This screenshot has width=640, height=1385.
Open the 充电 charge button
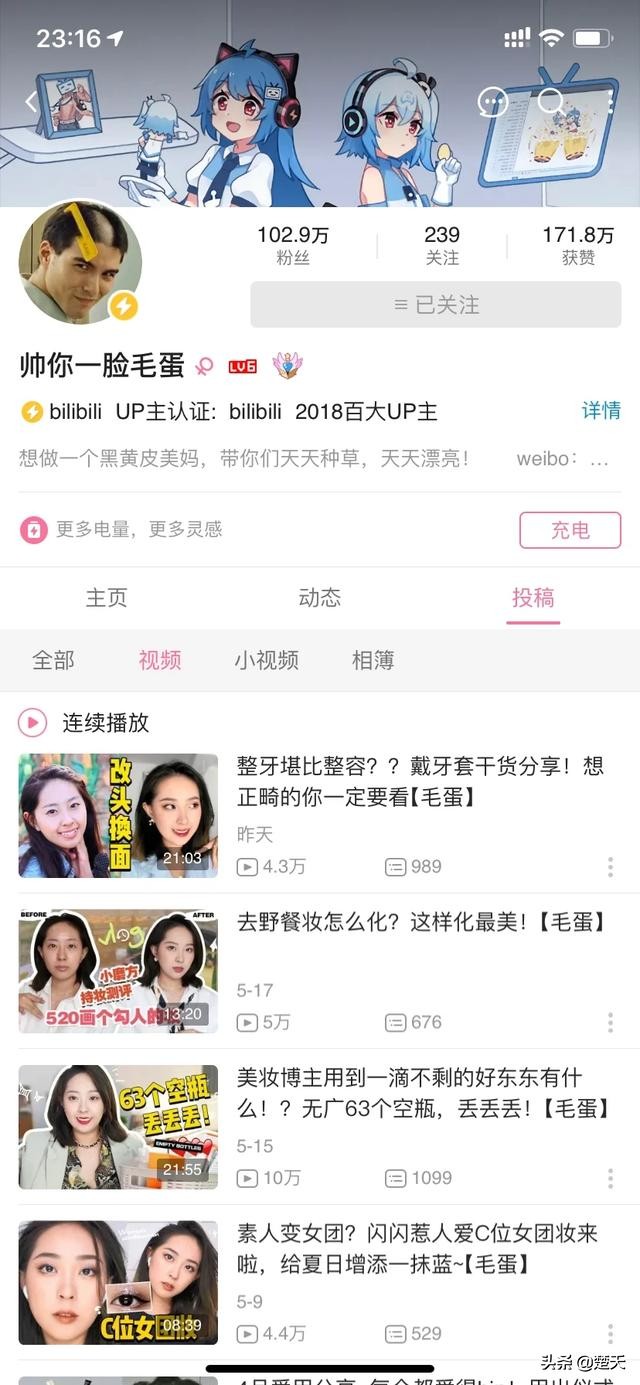[569, 530]
